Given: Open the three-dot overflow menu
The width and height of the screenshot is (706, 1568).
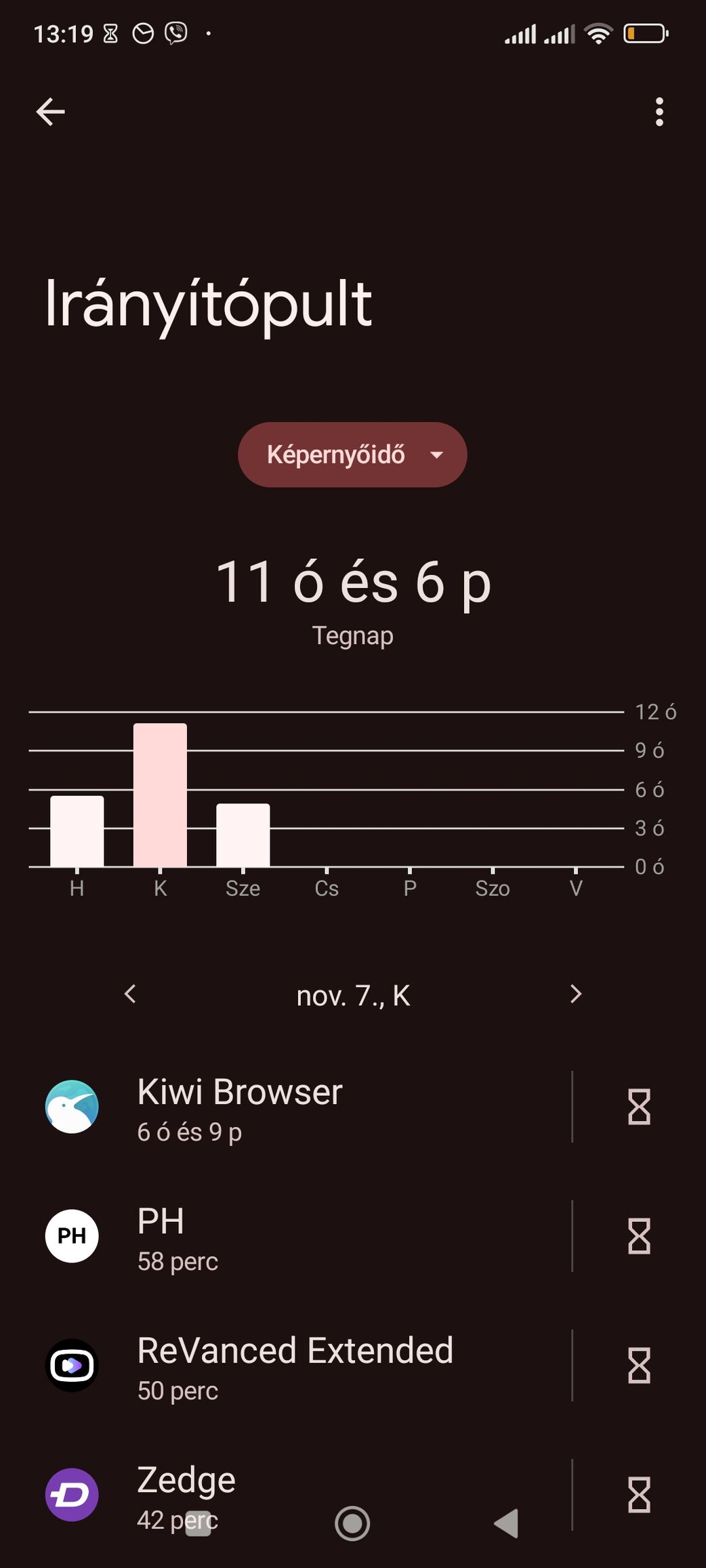Looking at the screenshot, I should [659, 112].
